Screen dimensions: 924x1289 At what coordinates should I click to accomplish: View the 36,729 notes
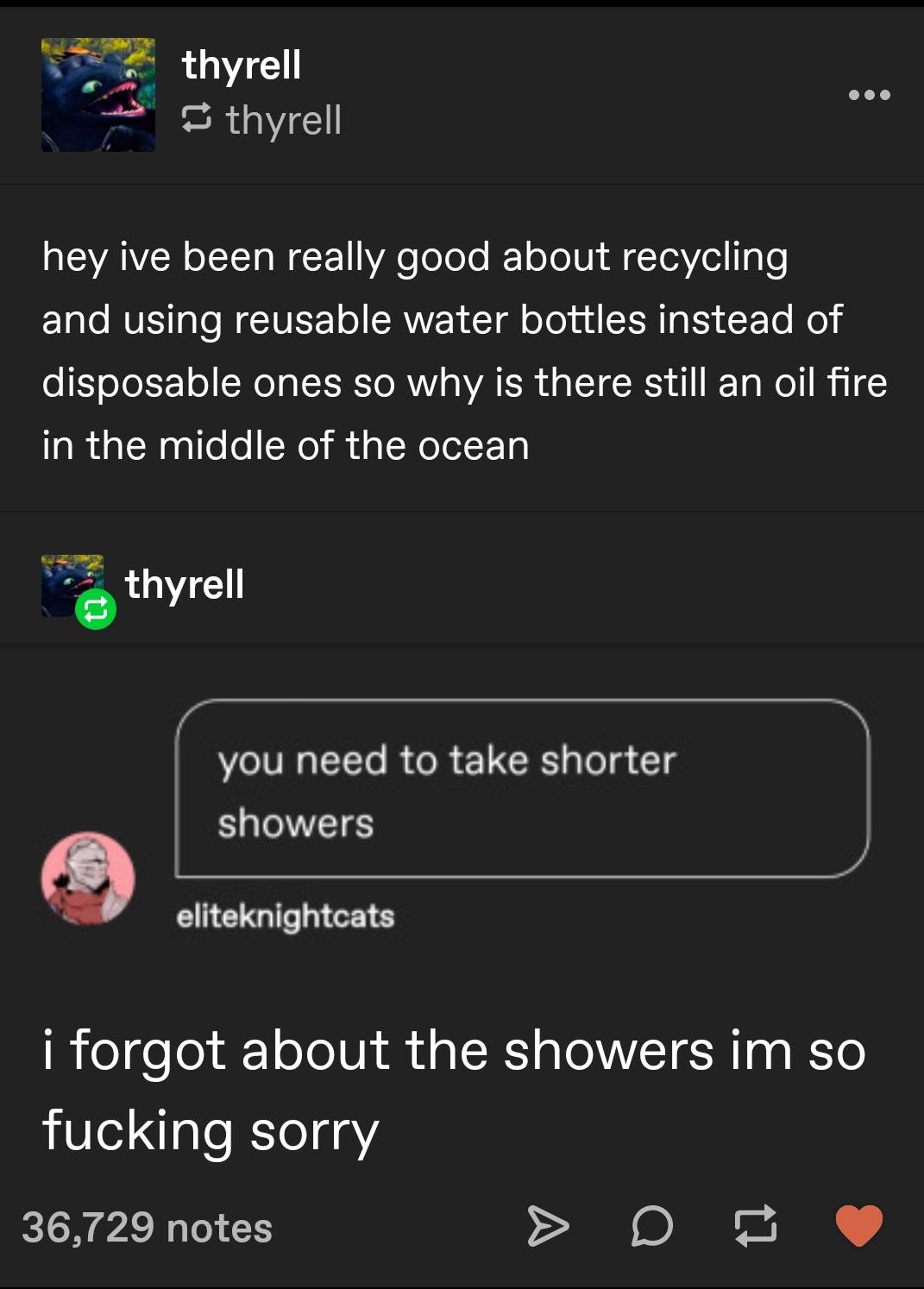tap(147, 1227)
